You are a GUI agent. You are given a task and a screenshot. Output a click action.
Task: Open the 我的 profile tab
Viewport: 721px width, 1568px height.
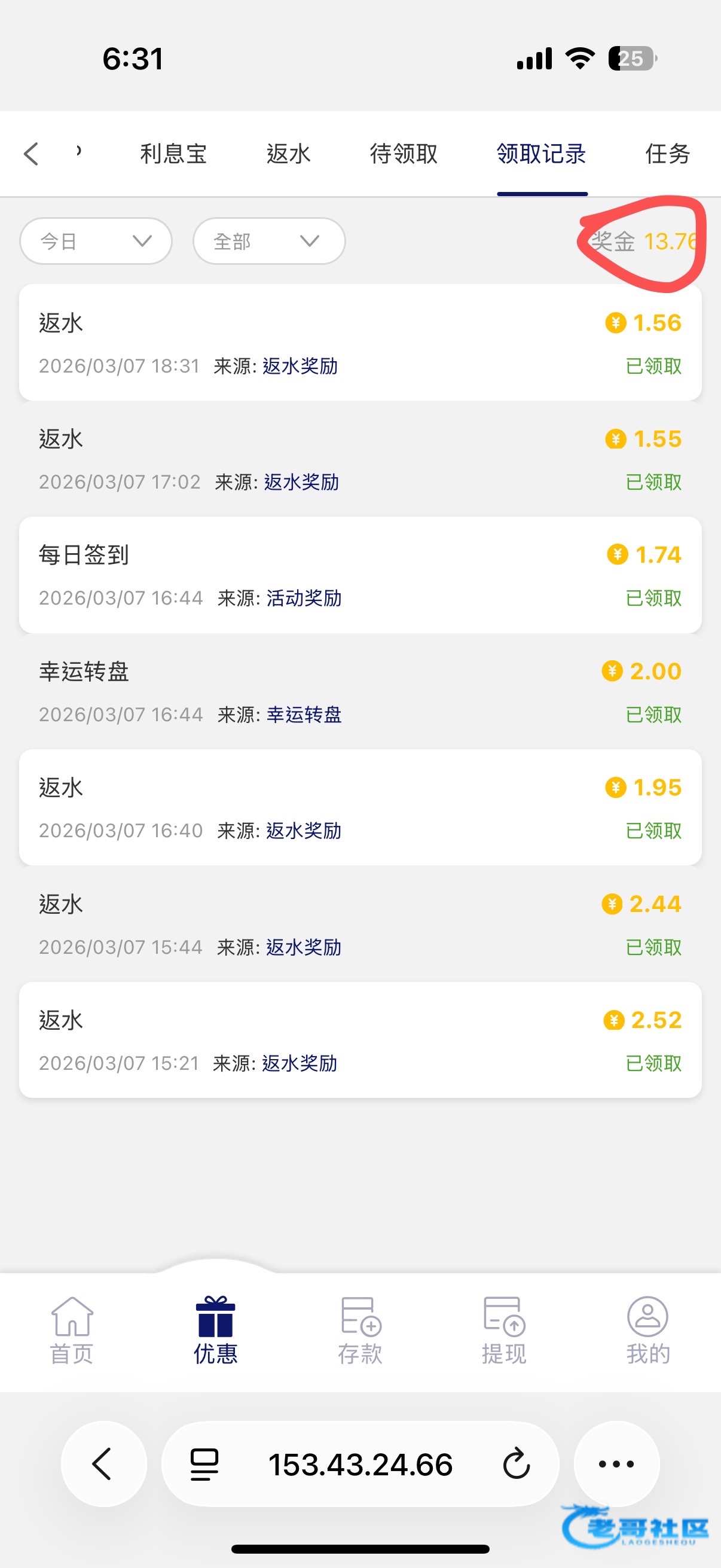[x=648, y=1331]
